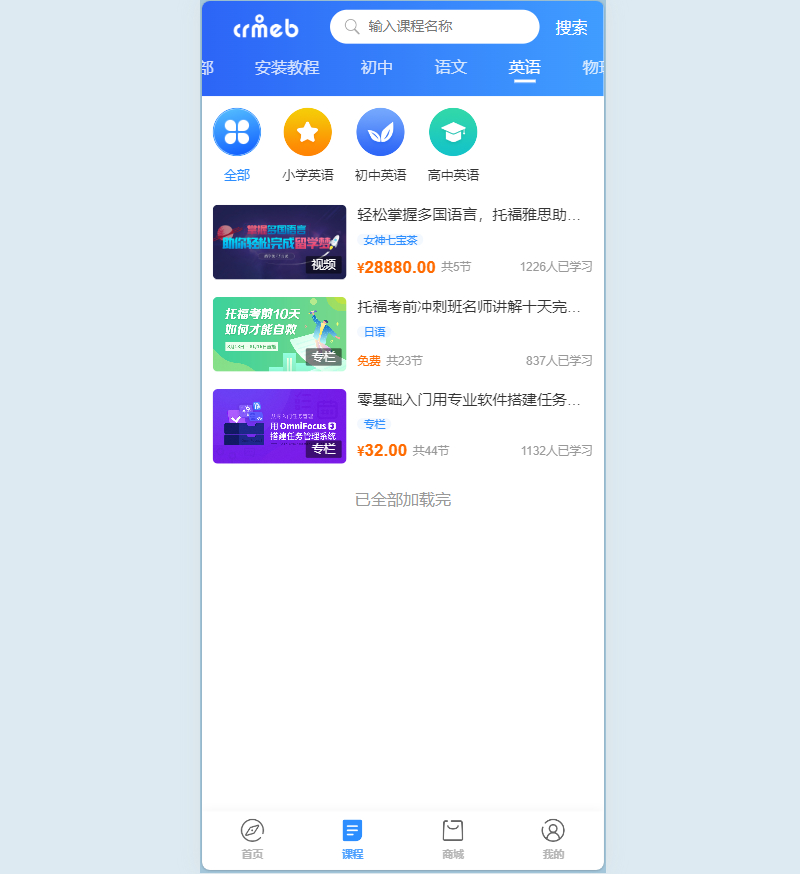Switch to the 安装教程 tab
The height and width of the screenshot is (874, 800).
(287, 68)
